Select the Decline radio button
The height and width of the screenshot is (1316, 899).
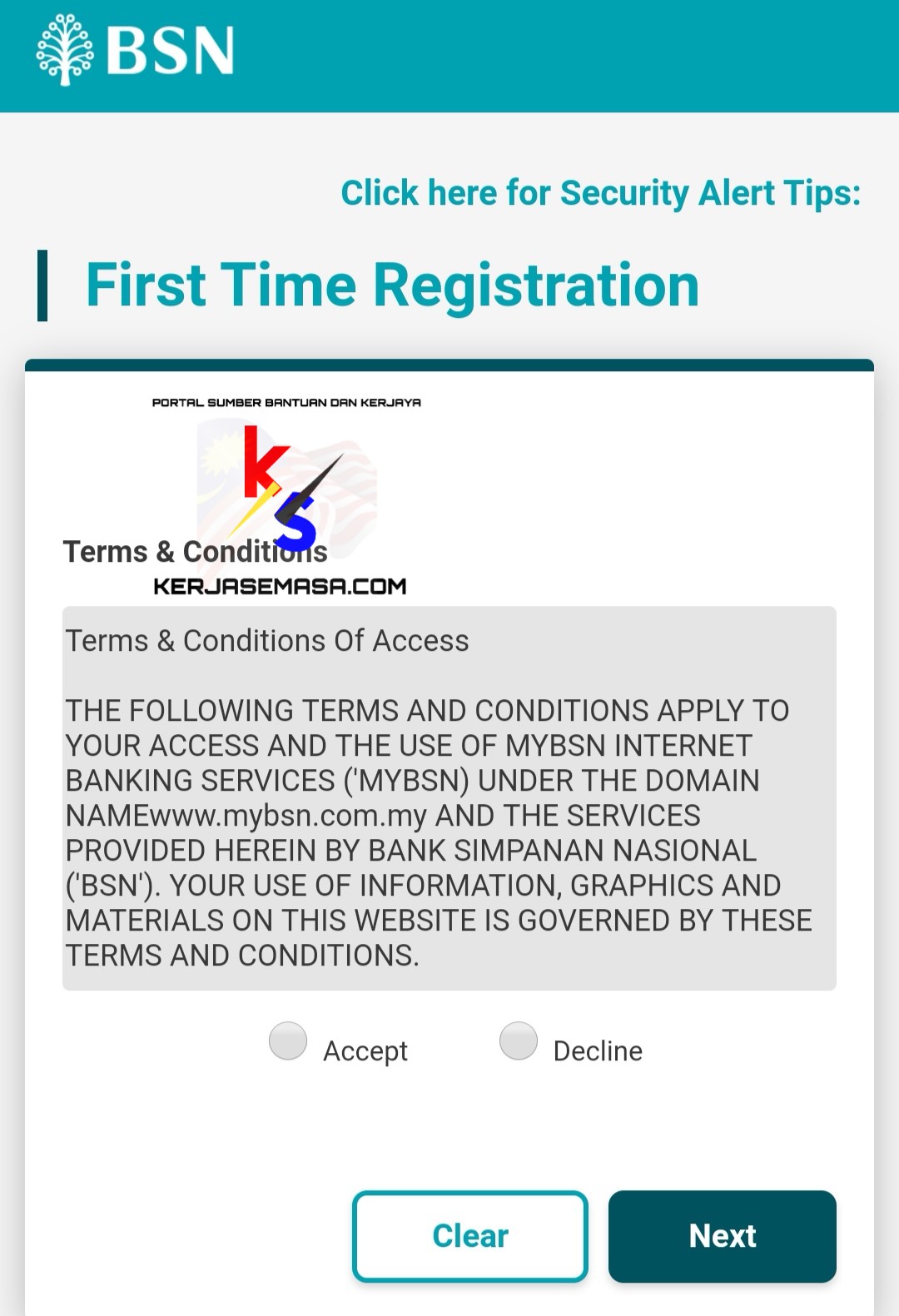point(519,1040)
